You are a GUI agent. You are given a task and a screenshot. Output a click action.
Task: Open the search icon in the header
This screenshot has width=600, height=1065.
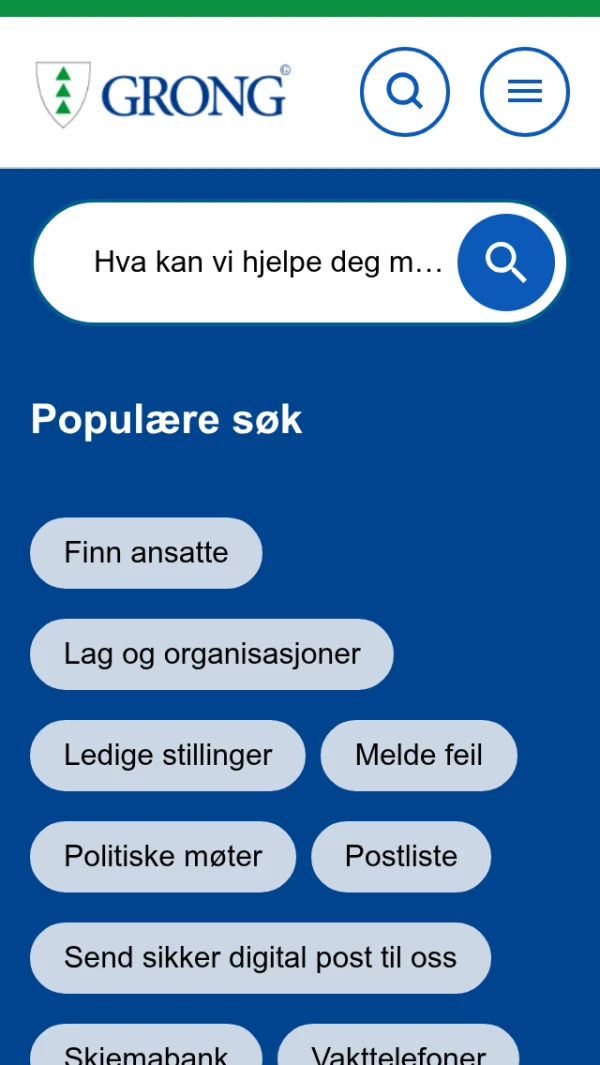404,92
